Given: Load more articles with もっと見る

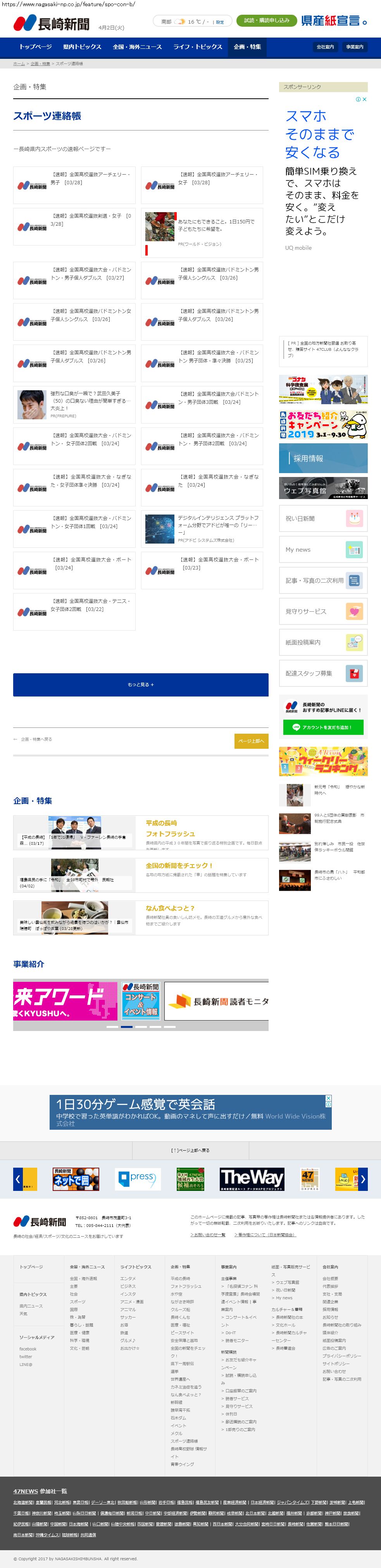Looking at the screenshot, I should tap(141, 684).
